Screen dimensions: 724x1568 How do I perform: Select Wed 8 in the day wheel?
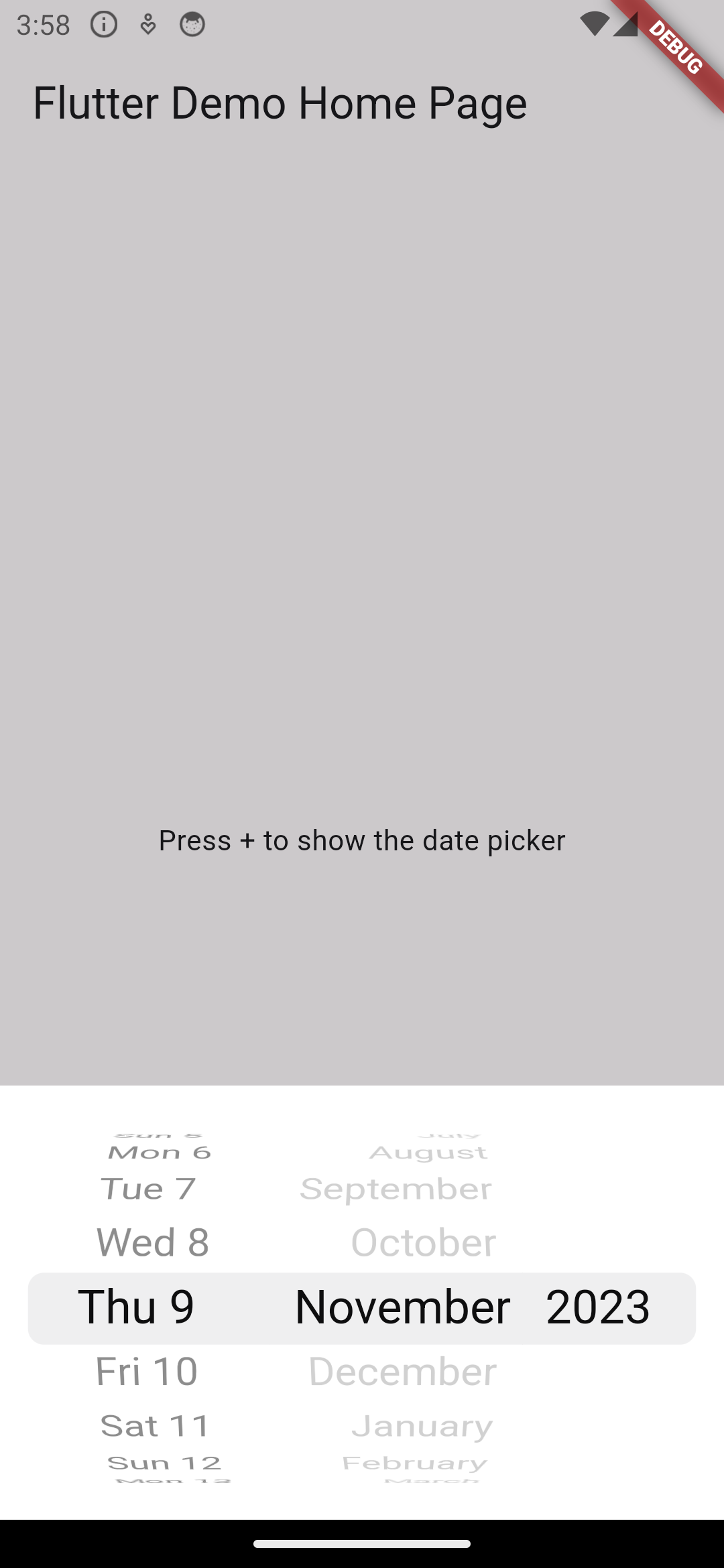[x=151, y=1242]
